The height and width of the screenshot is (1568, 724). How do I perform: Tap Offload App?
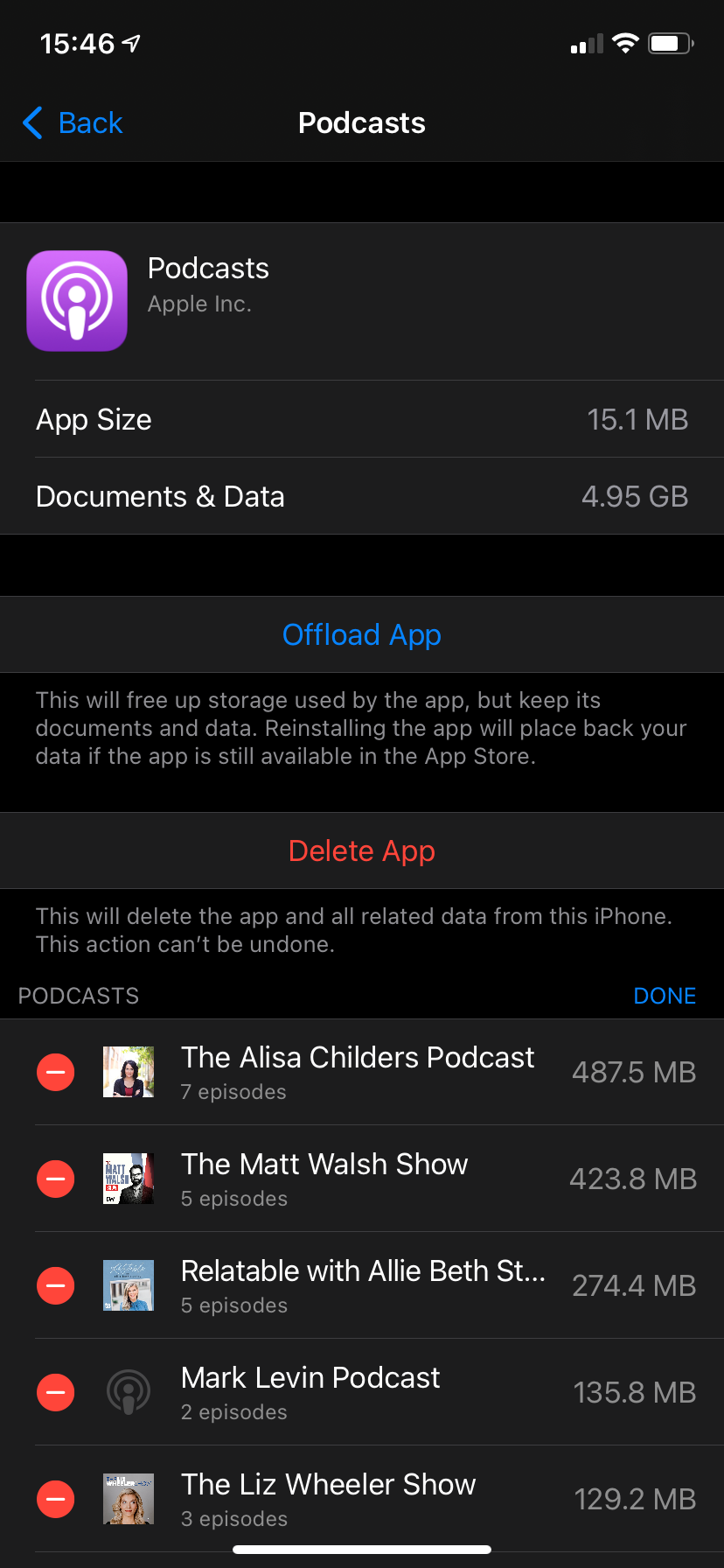361,634
